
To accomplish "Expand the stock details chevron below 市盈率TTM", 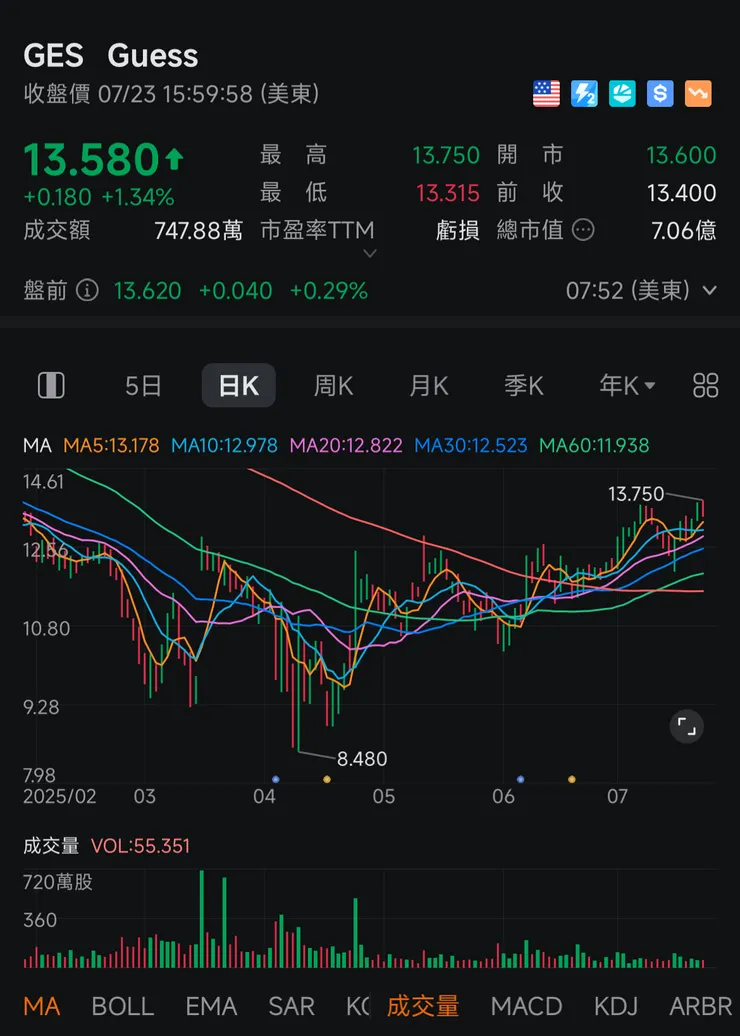I will 369,254.
